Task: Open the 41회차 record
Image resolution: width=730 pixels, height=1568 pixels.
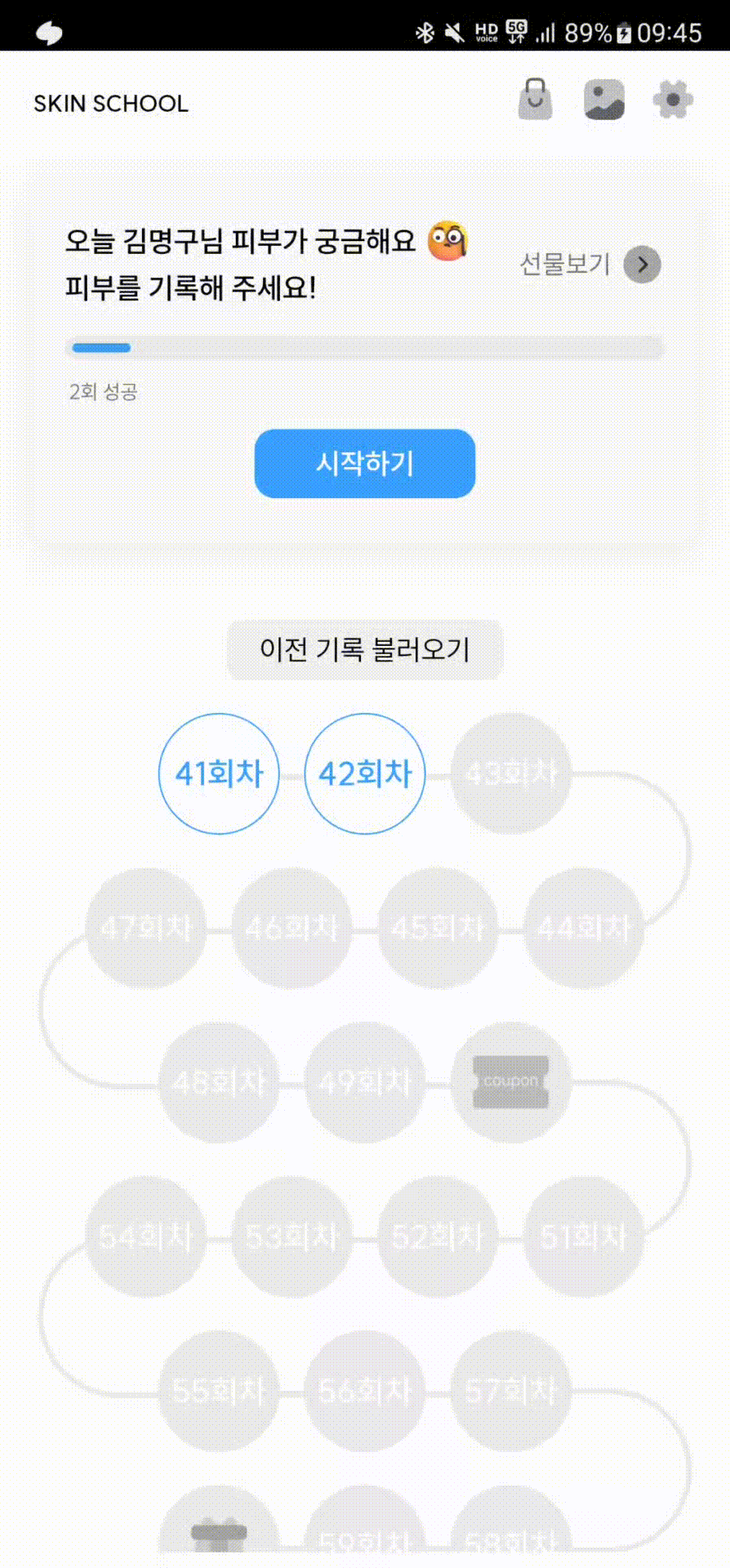Action: 219,773
